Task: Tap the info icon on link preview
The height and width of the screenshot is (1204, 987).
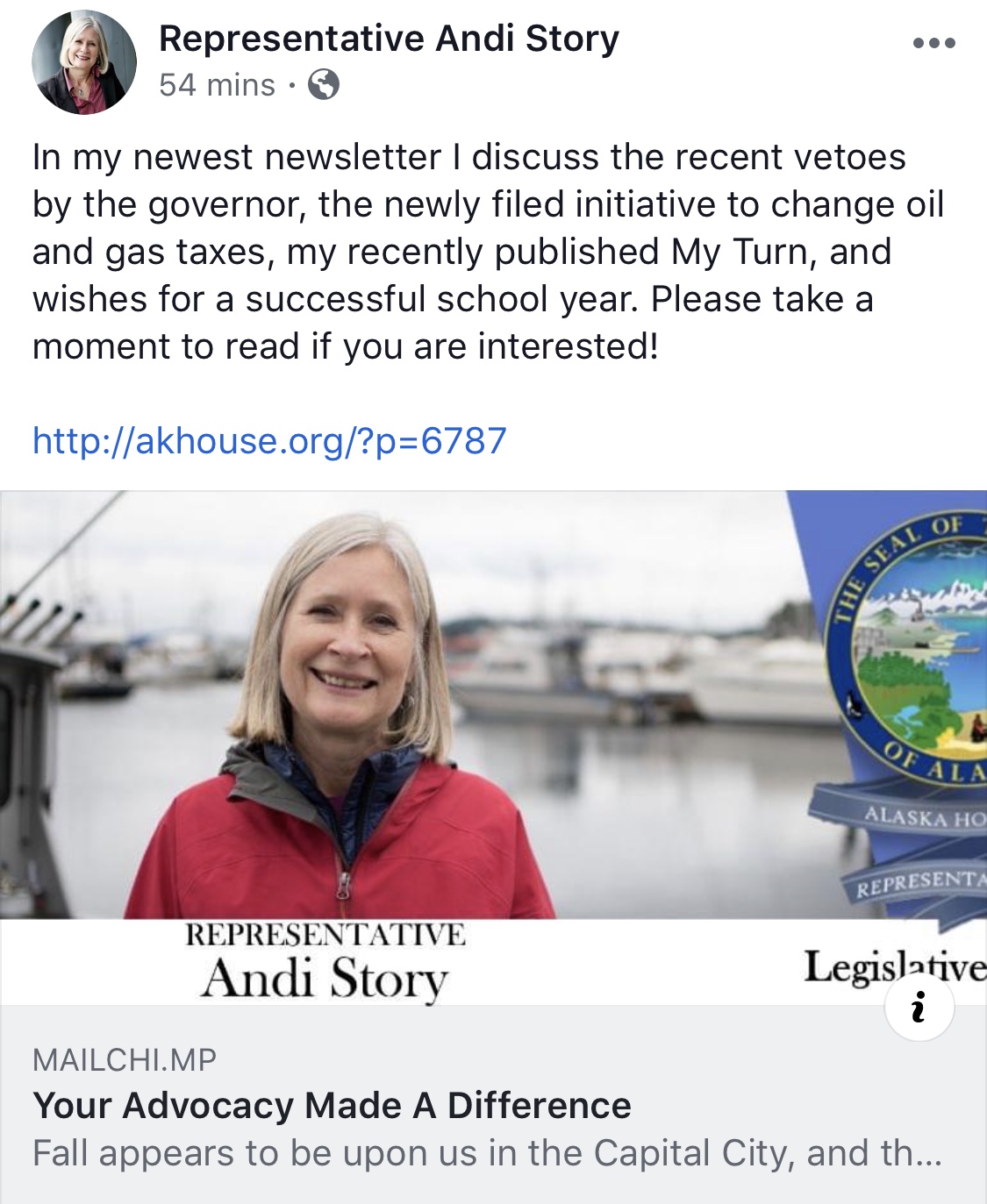Action: click(x=919, y=1007)
